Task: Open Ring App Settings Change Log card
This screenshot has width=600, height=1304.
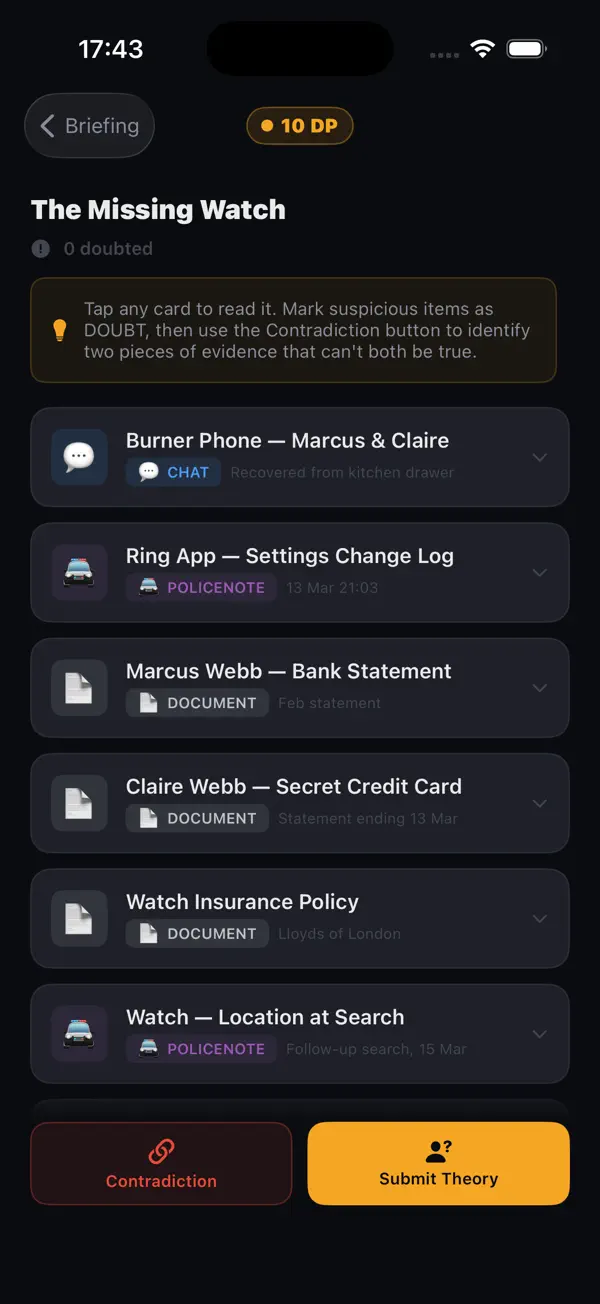Action: 300,572
